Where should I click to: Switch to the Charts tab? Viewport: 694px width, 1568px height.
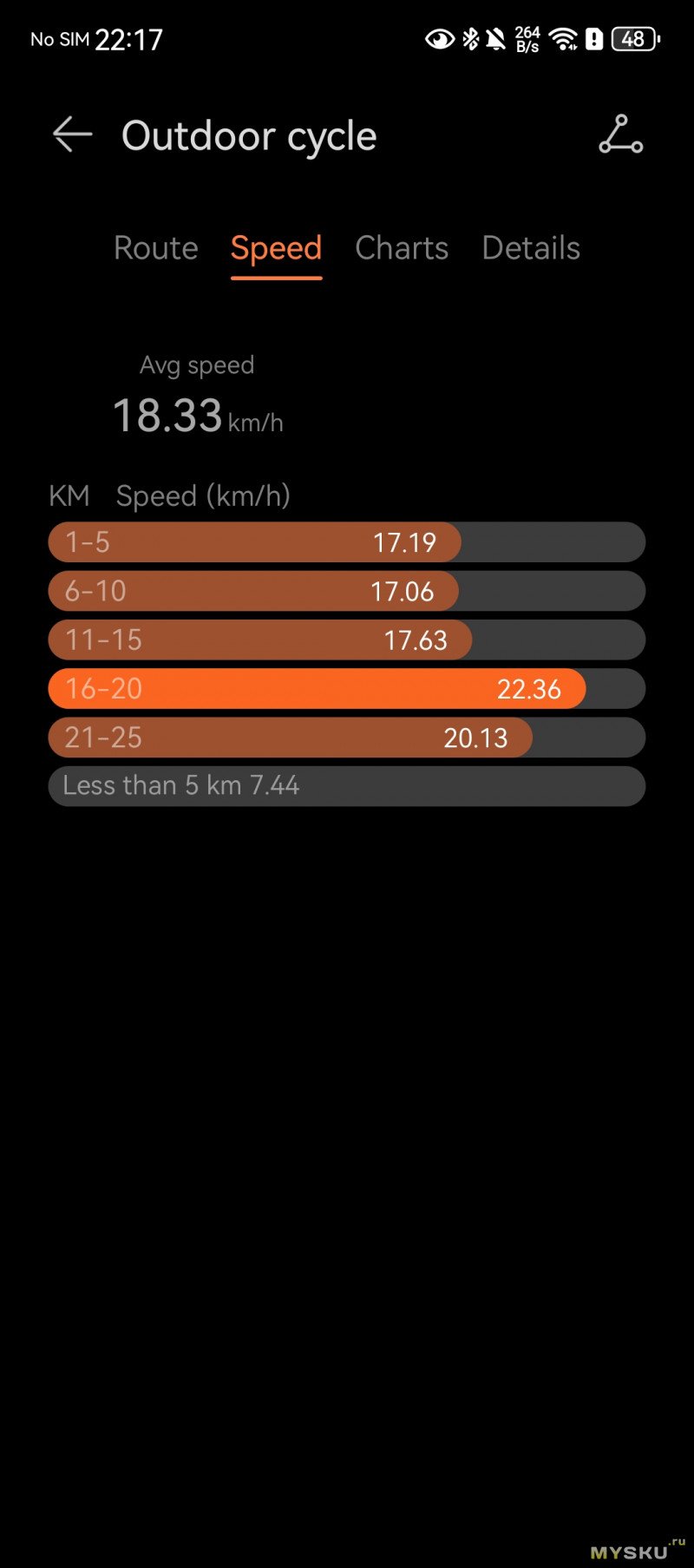pos(402,248)
